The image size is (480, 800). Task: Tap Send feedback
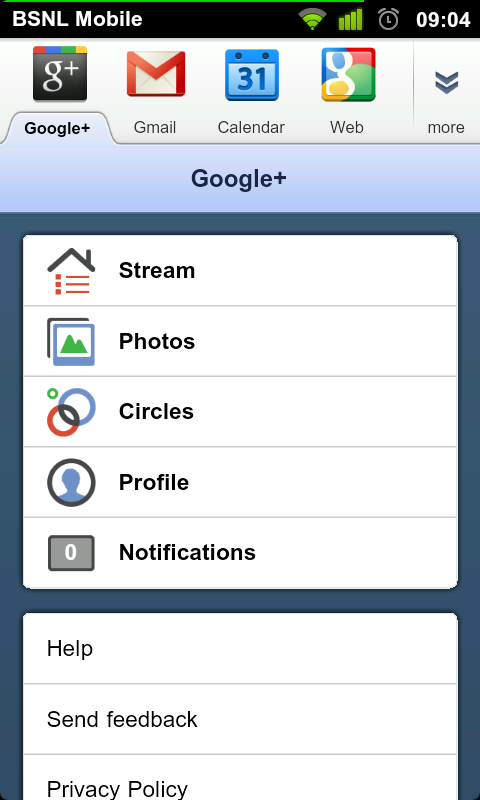pyautogui.click(x=240, y=719)
